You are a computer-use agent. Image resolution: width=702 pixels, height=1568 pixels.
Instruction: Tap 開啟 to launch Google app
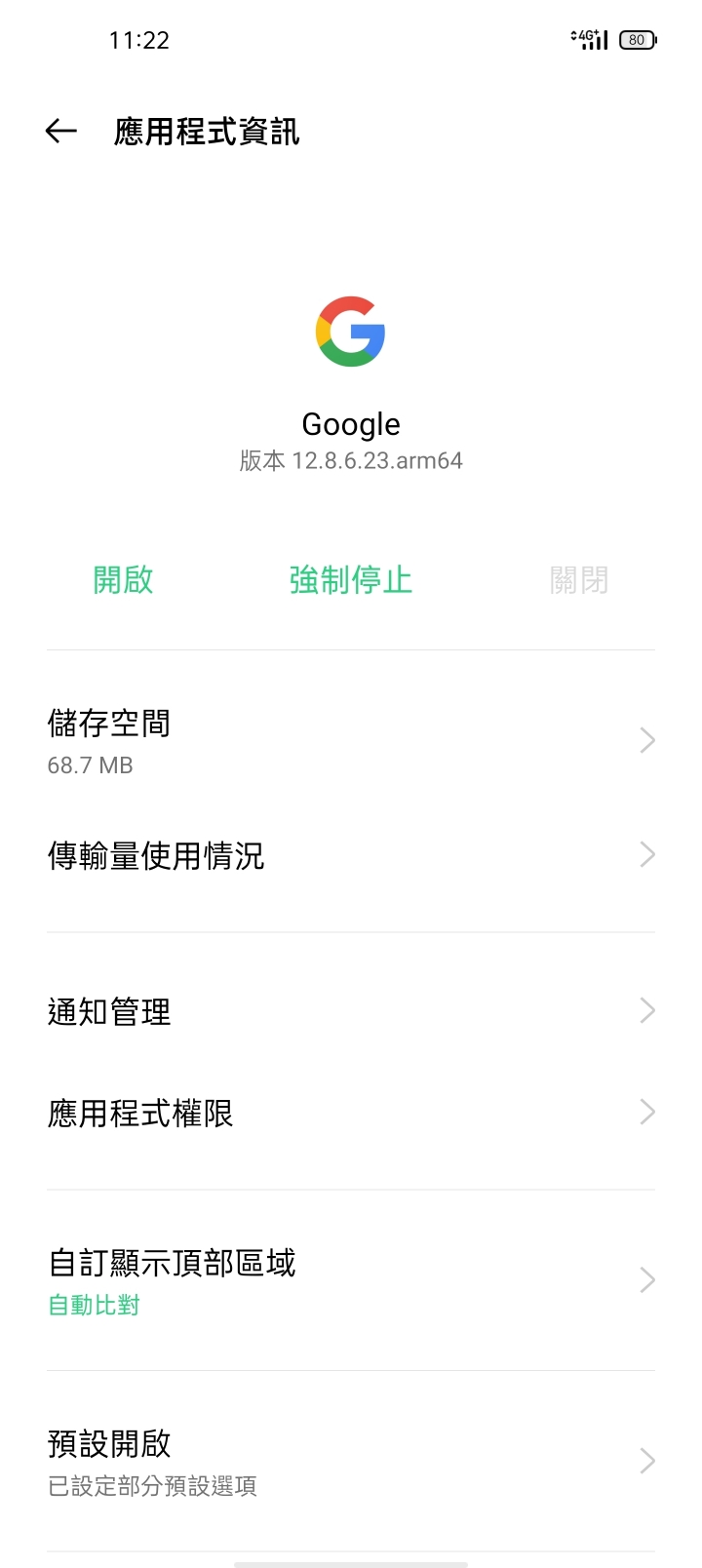point(123,580)
